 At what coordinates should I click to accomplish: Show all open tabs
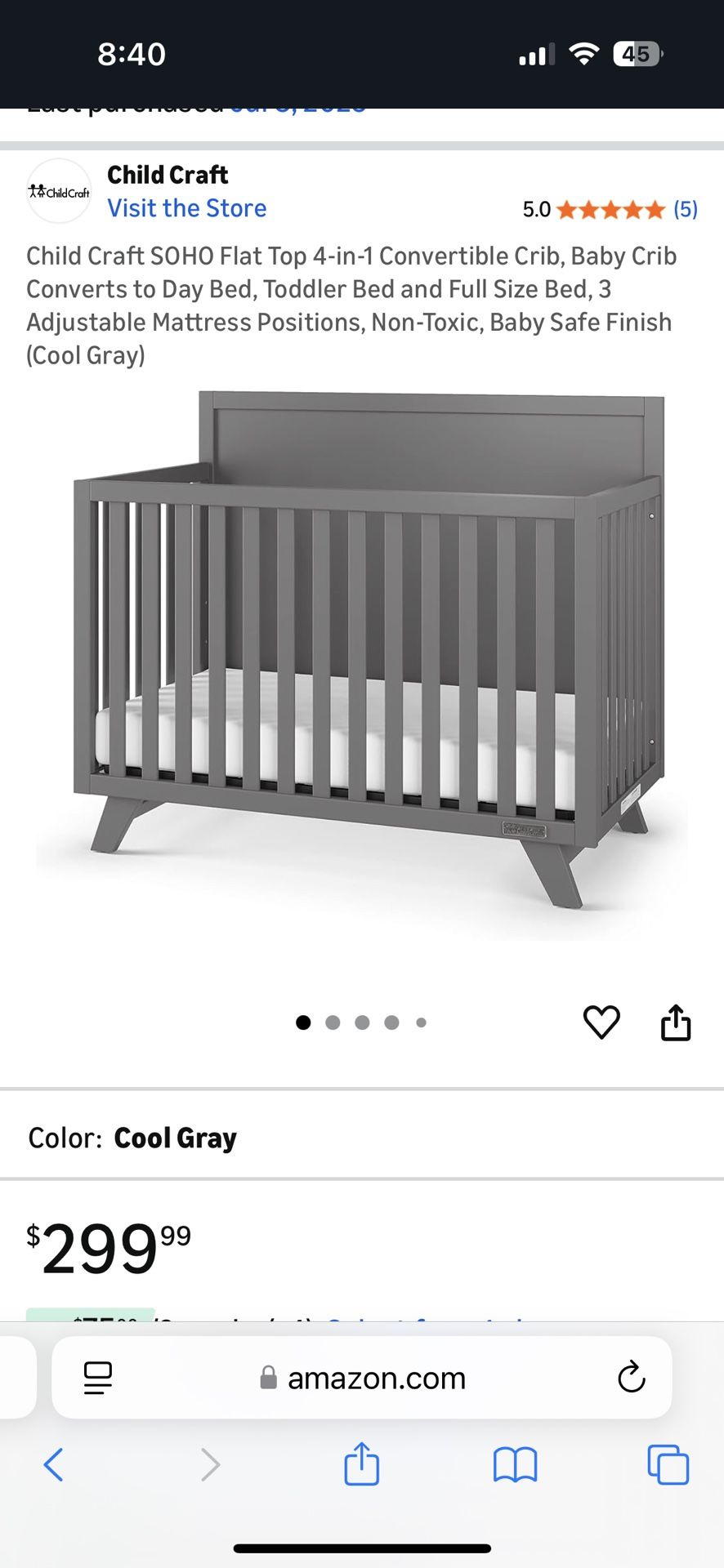(x=668, y=1464)
